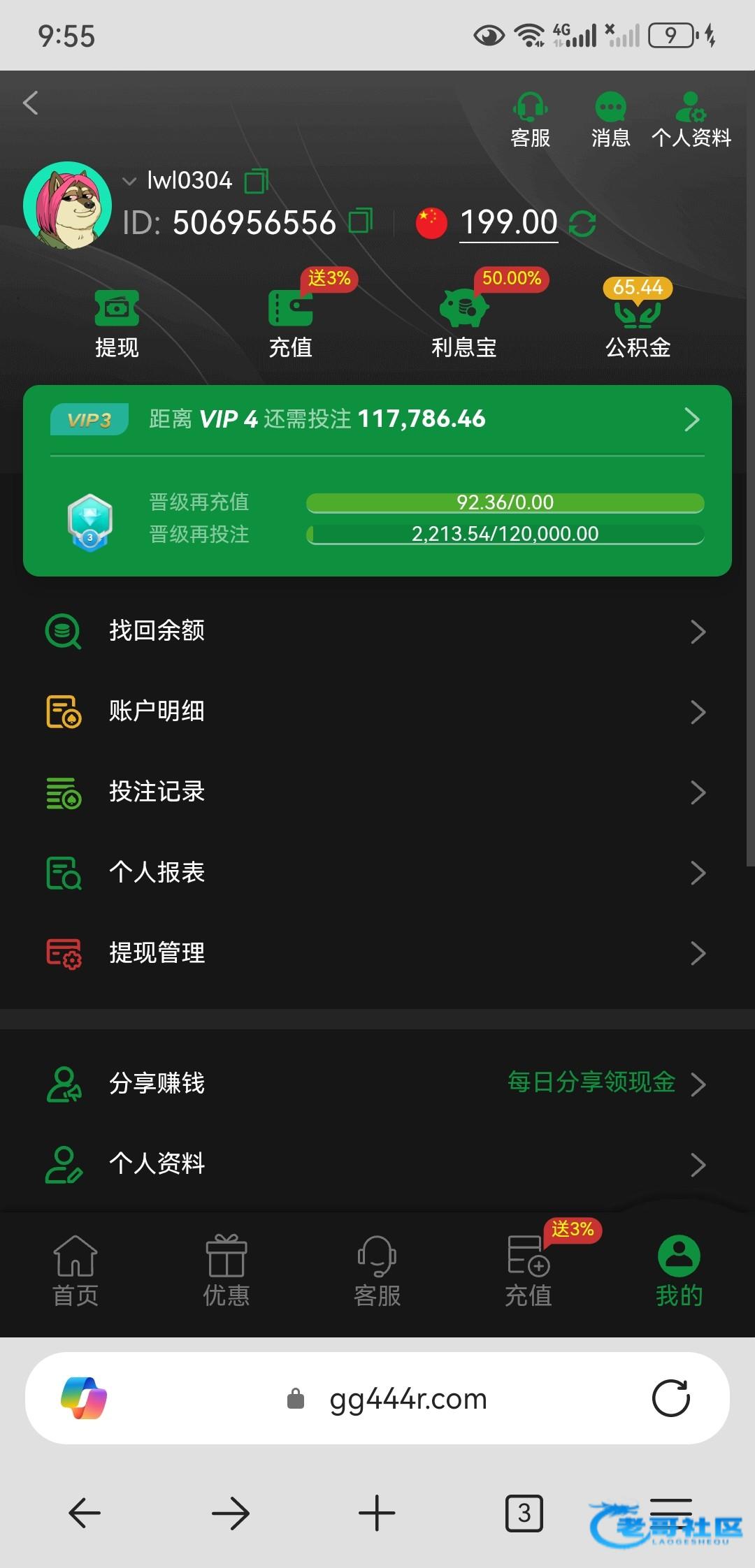The width and height of the screenshot is (755, 1568).
Task: Refresh the 199.00 balance
Action: [x=582, y=224]
